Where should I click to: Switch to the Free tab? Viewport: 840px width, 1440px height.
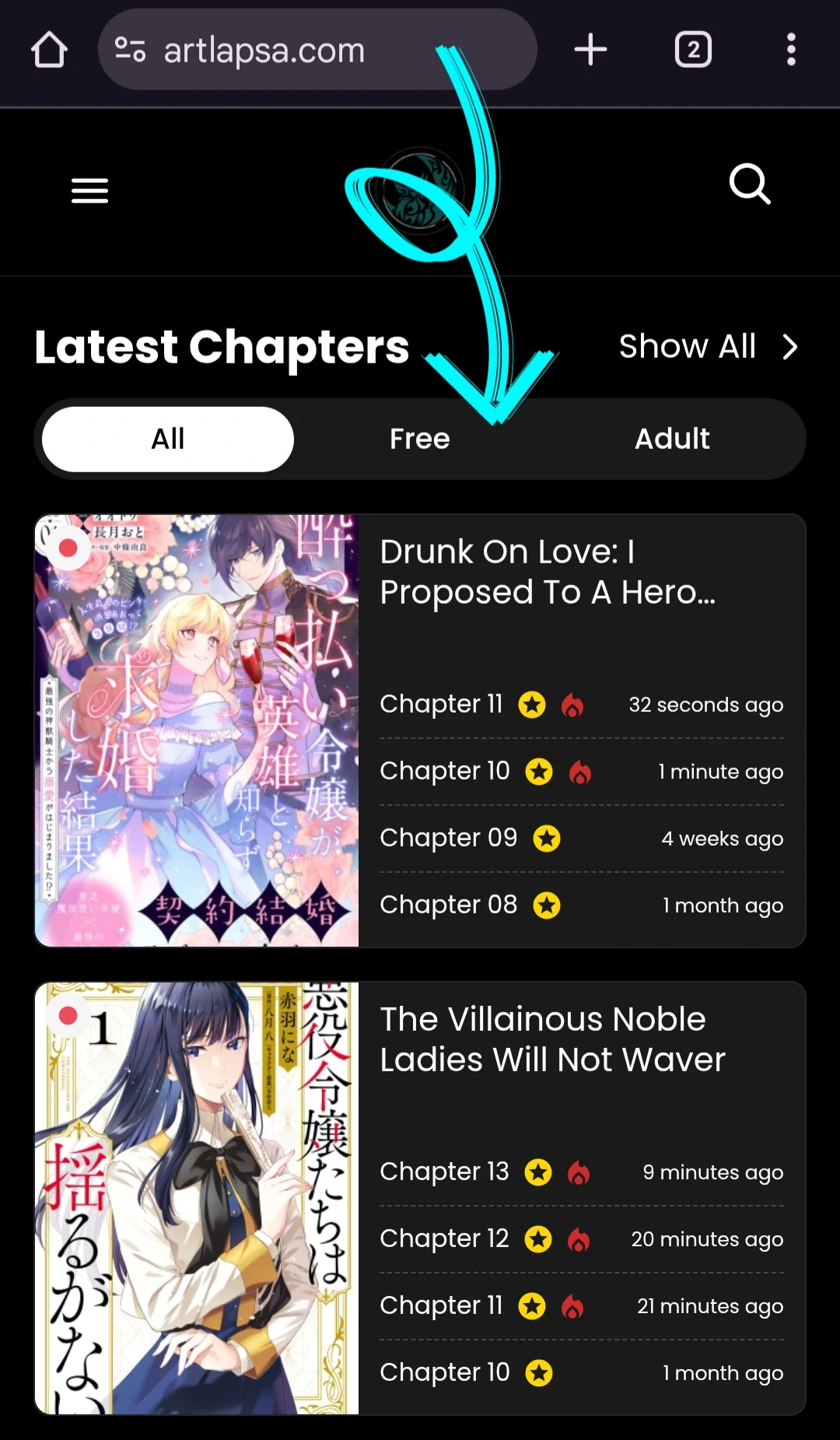[x=419, y=439]
